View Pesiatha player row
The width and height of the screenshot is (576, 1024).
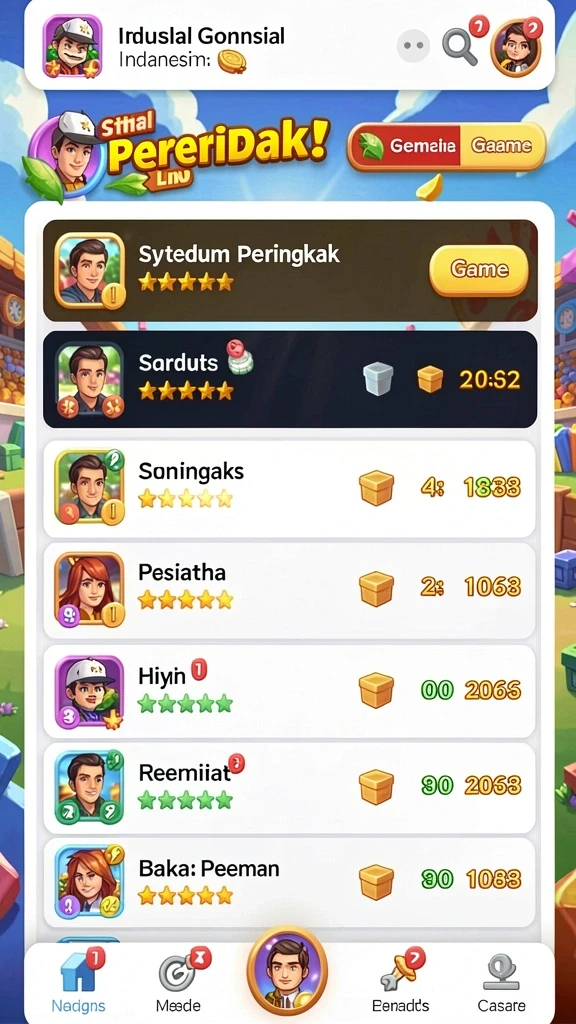289,590
